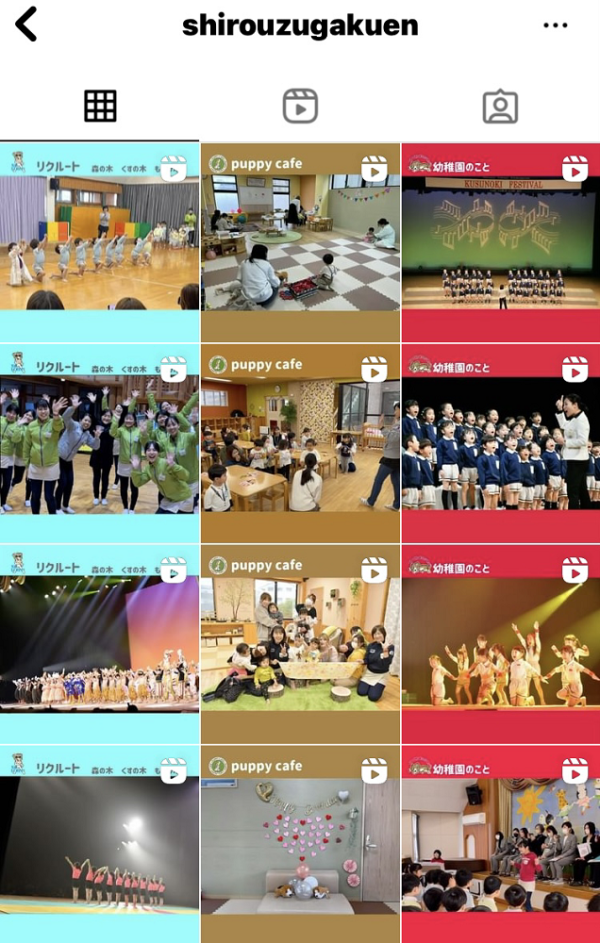View the 幼稚園のこと reel of the navy-uniform choir

point(500,443)
